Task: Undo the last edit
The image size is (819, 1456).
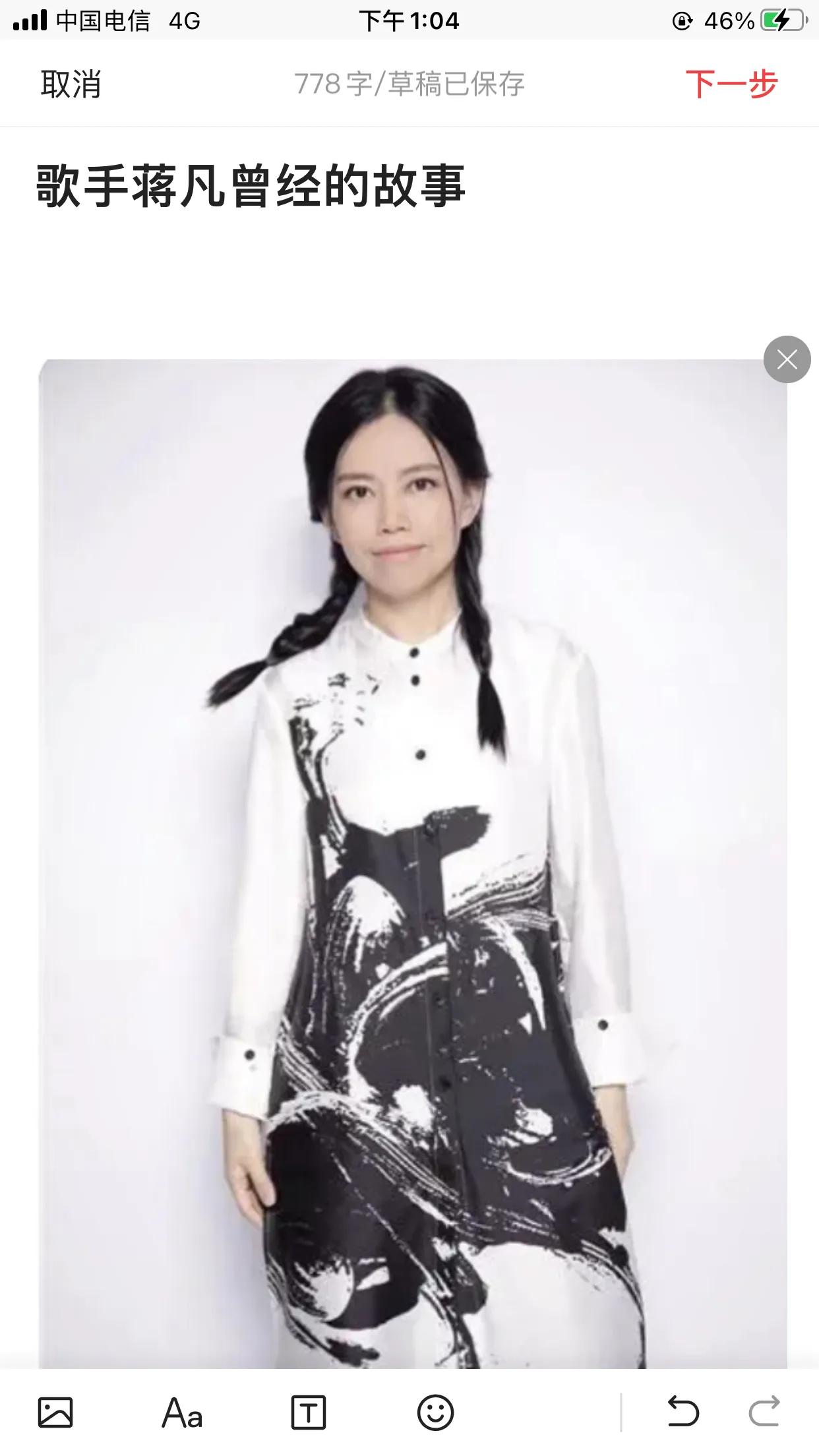Action: [x=682, y=1412]
